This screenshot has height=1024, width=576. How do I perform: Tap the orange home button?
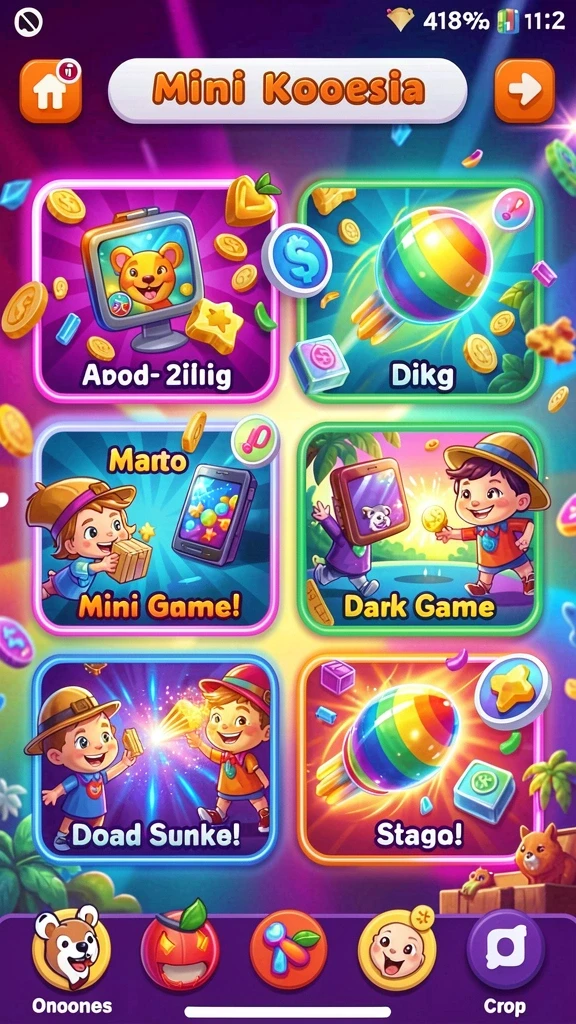(50, 91)
